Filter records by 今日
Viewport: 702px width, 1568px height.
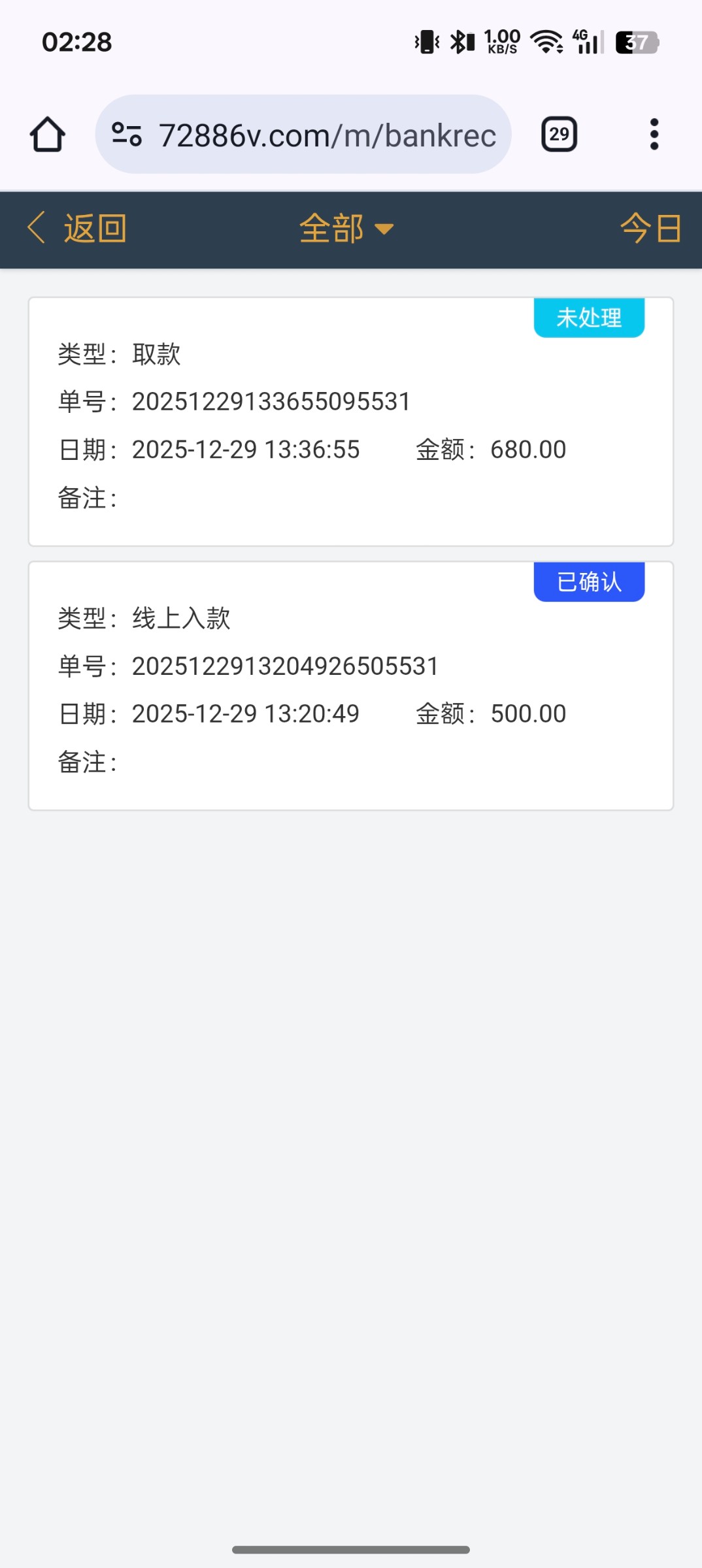tap(650, 229)
